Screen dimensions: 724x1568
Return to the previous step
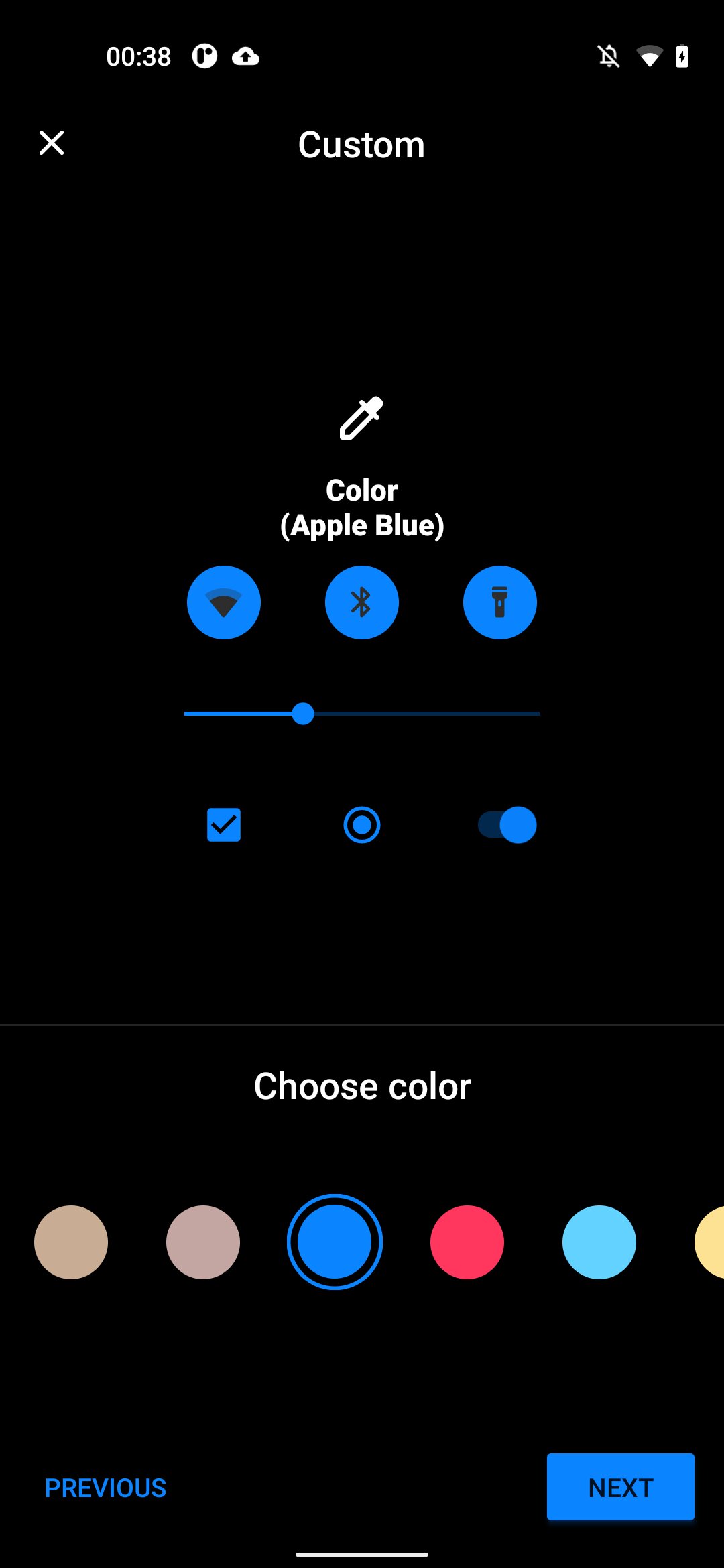coord(105,1488)
